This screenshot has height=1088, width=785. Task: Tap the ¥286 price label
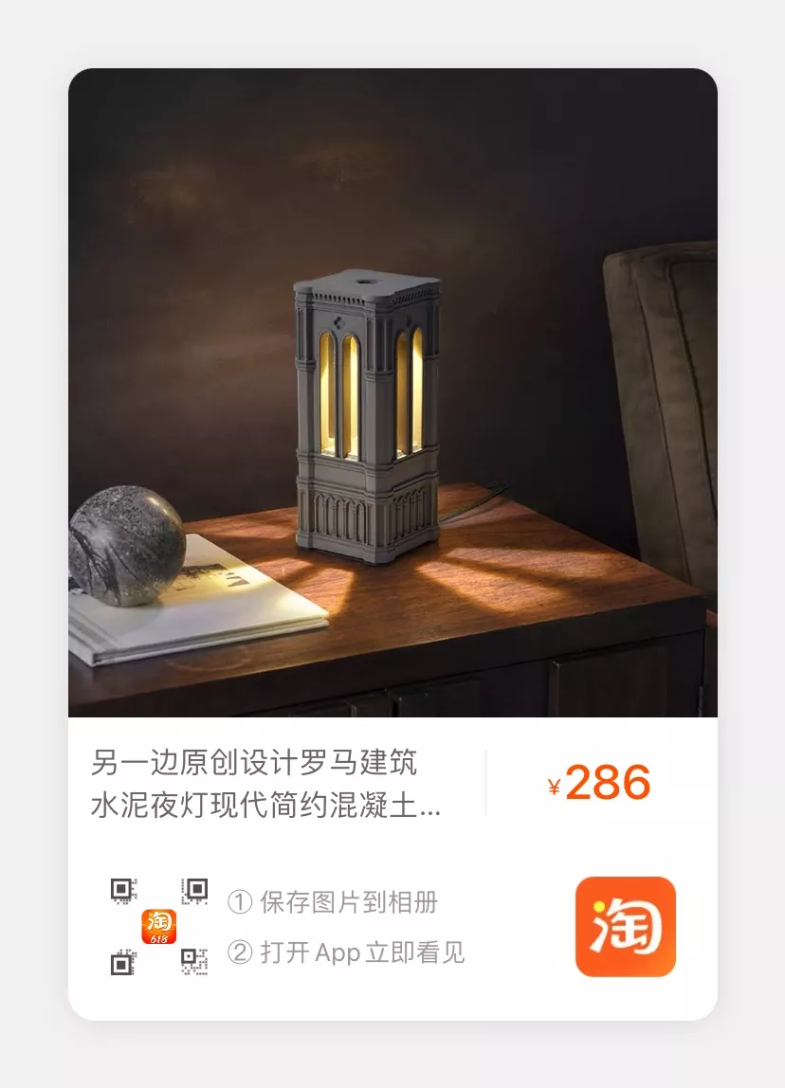pos(605,781)
